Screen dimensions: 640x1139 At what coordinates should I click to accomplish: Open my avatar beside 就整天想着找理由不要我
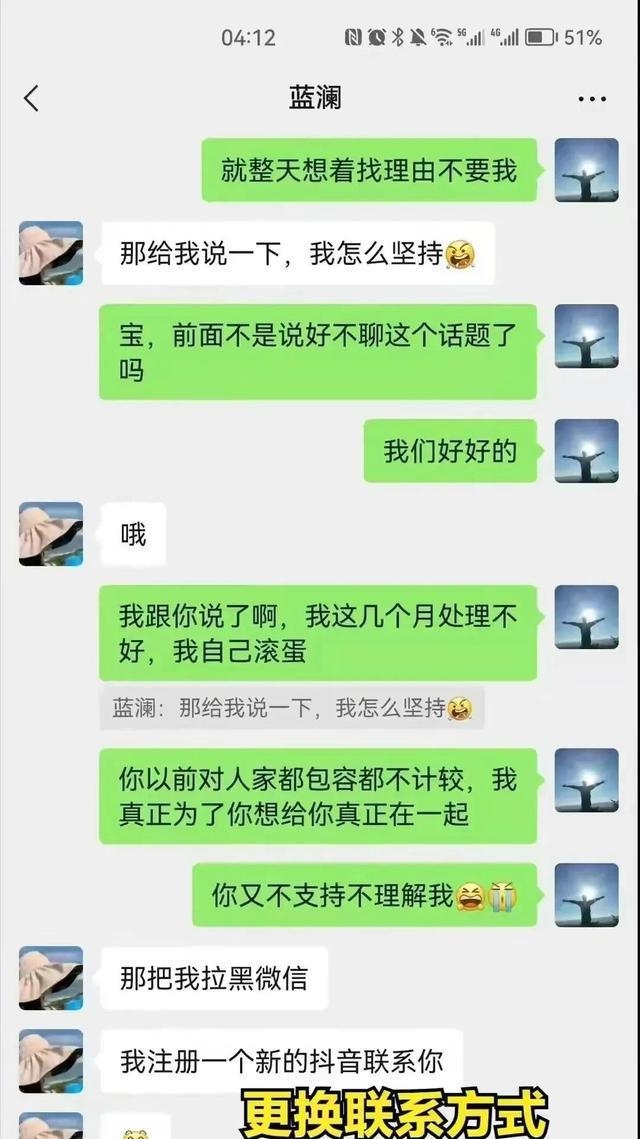coord(586,171)
